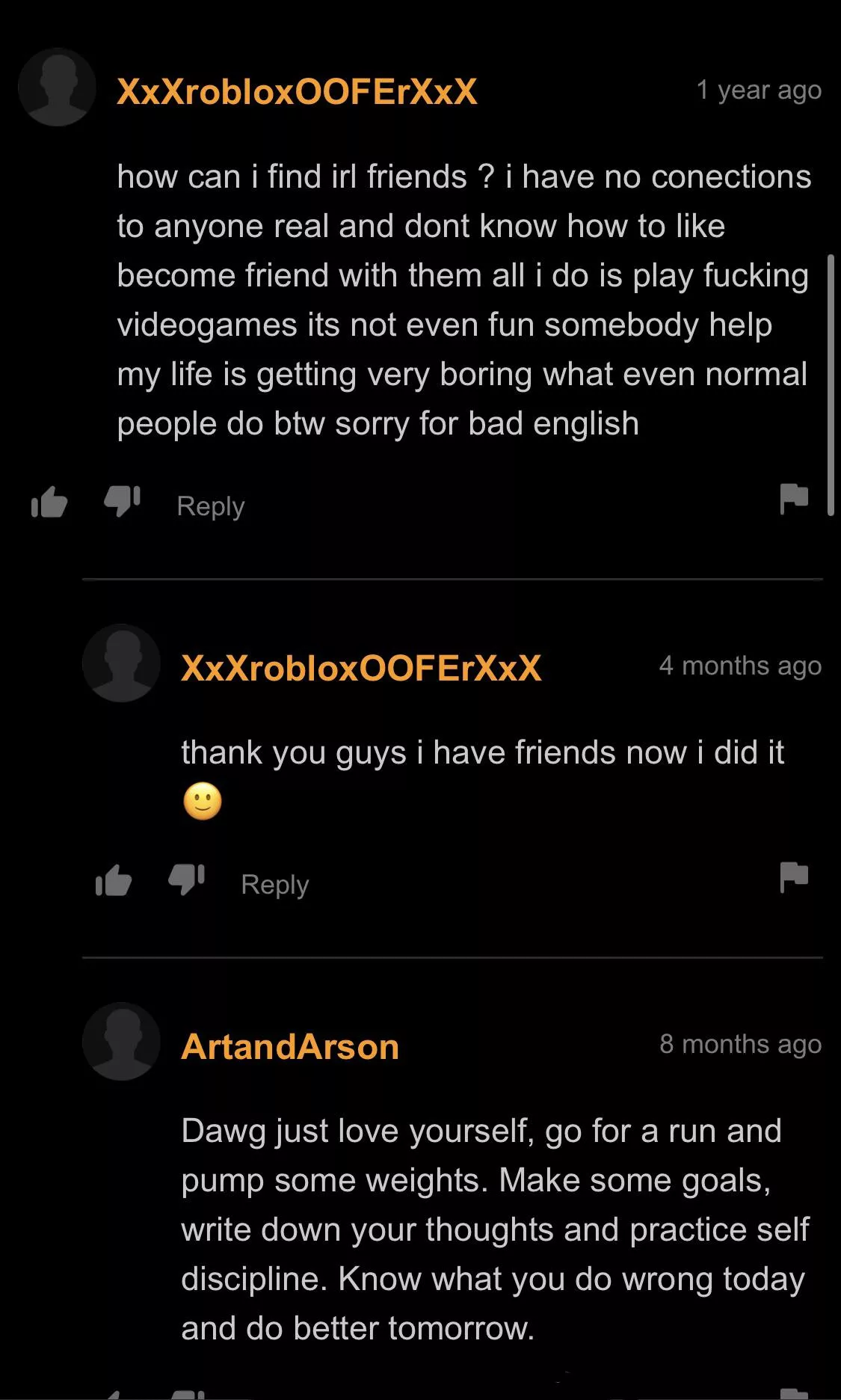Open the ArtandArson user profile
Viewport: 841px width, 1400px height.
coord(289,1047)
